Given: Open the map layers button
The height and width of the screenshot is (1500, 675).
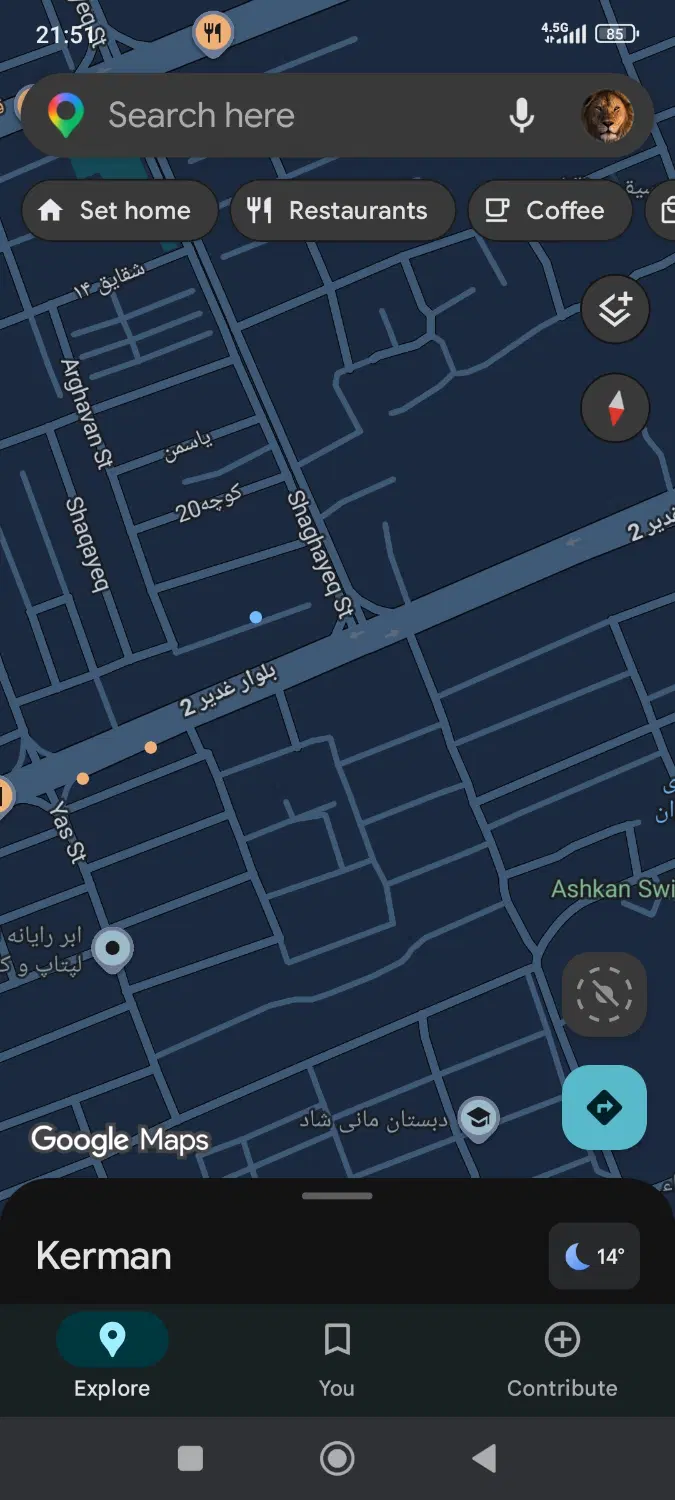Looking at the screenshot, I should coord(615,310).
